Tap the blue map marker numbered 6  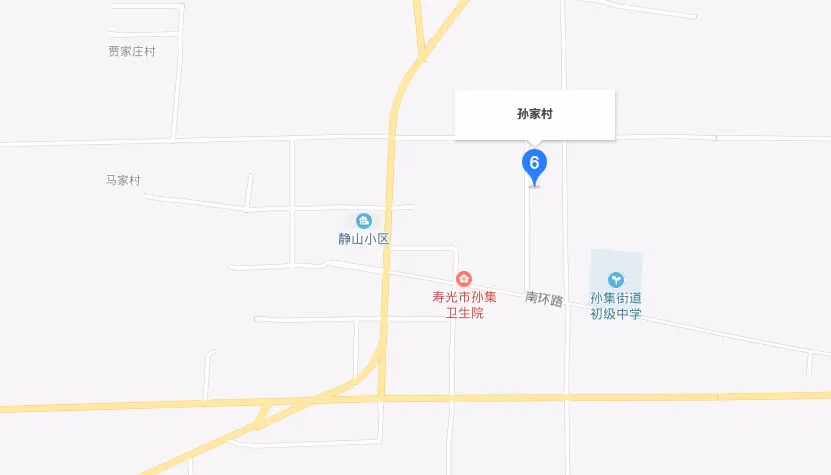coord(534,165)
